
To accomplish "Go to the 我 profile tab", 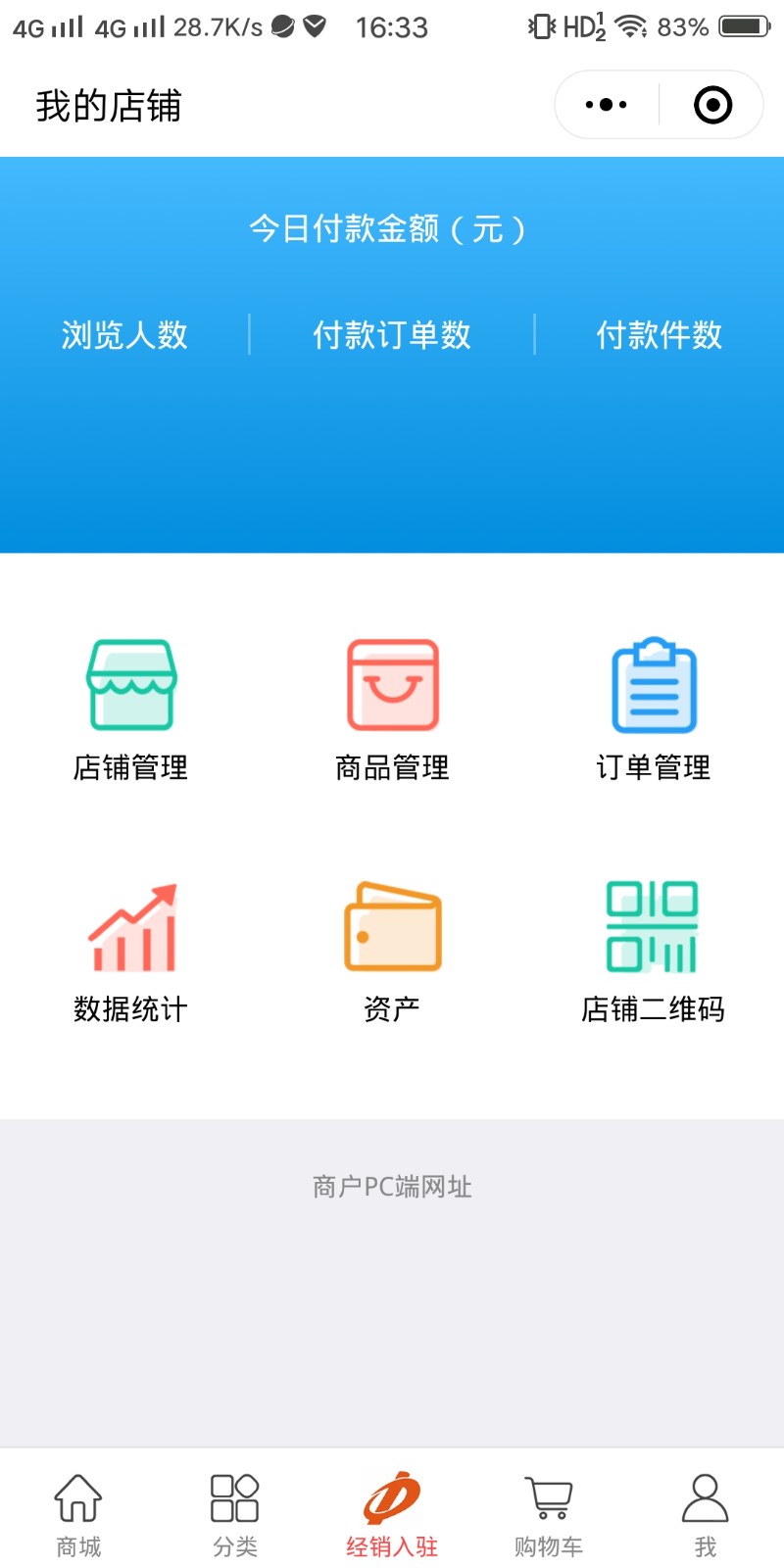I will (706, 1514).
